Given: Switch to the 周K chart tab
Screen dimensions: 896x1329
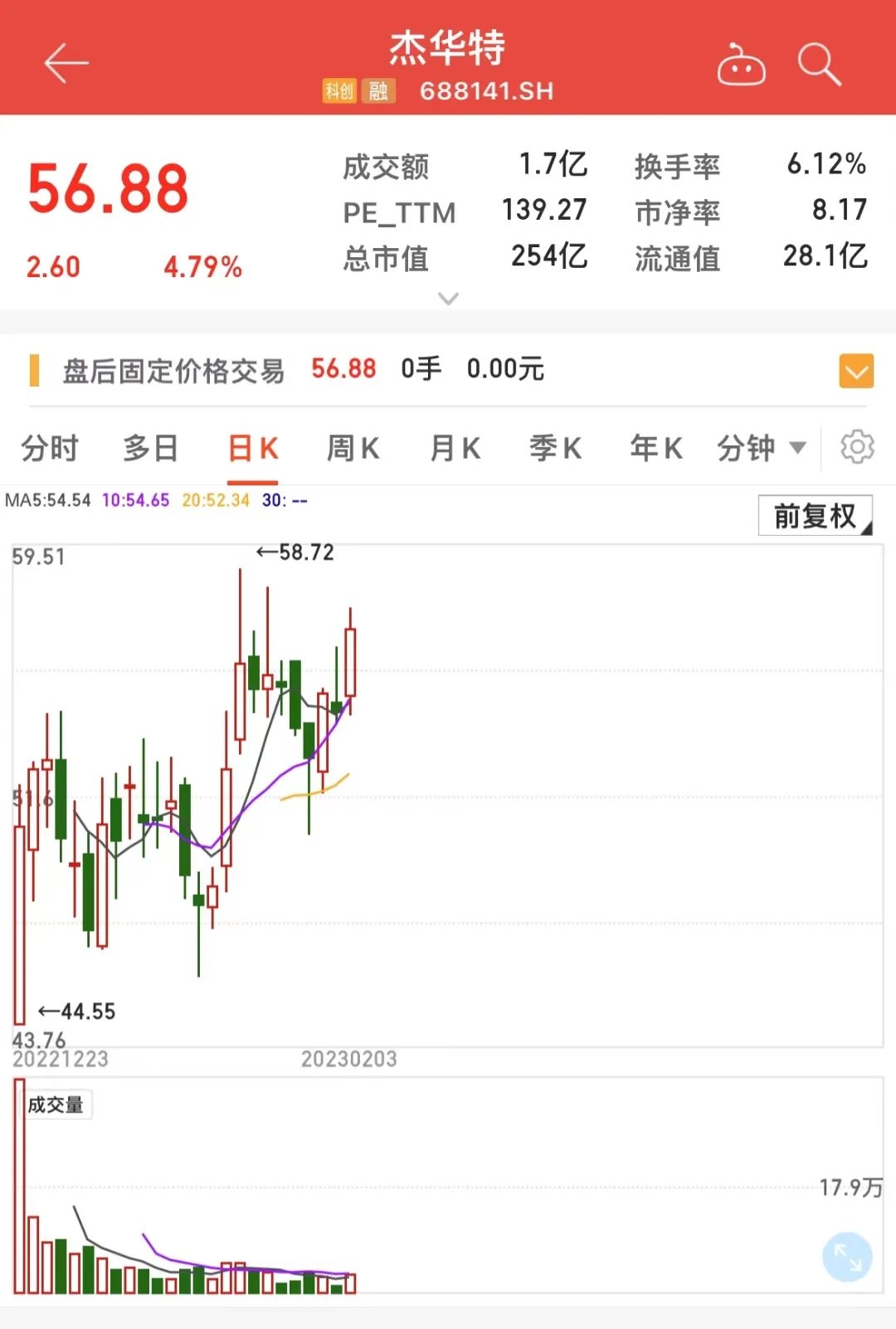Looking at the screenshot, I should coord(353,449).
